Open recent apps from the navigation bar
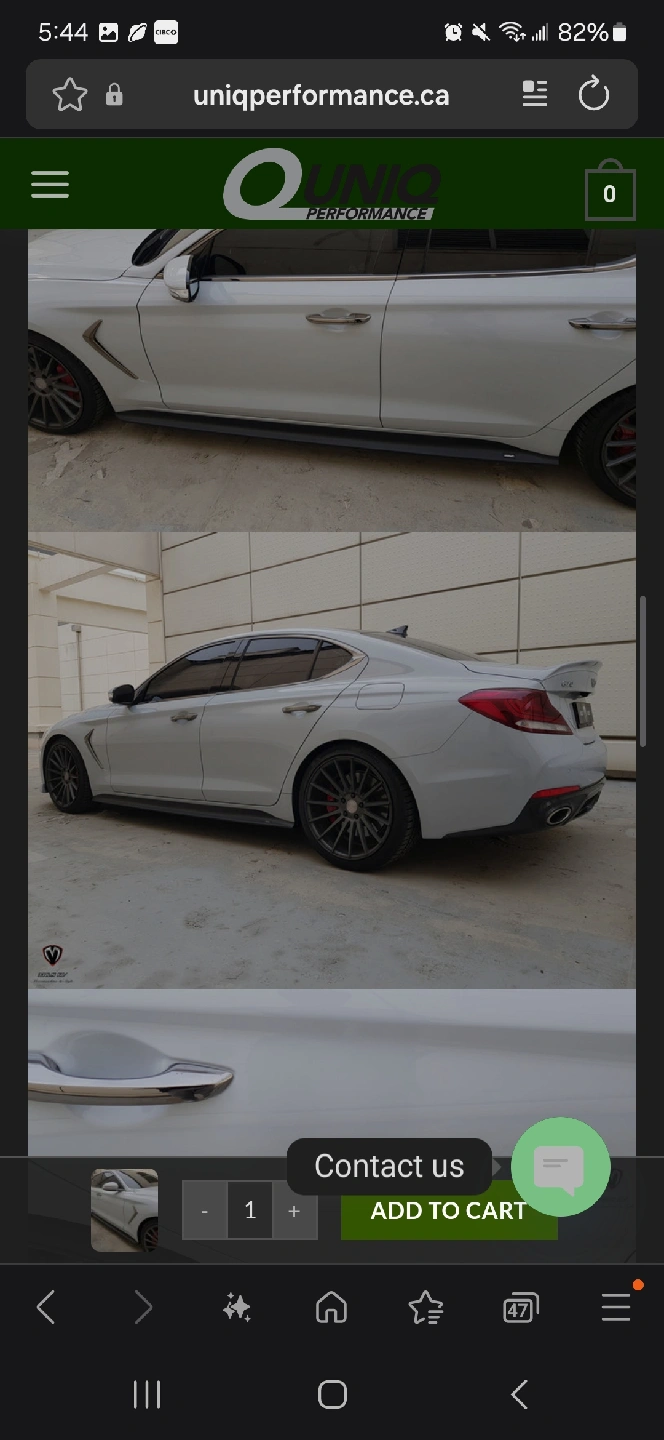Viewport: 664px width, 1440px height. coord(147,1395)
